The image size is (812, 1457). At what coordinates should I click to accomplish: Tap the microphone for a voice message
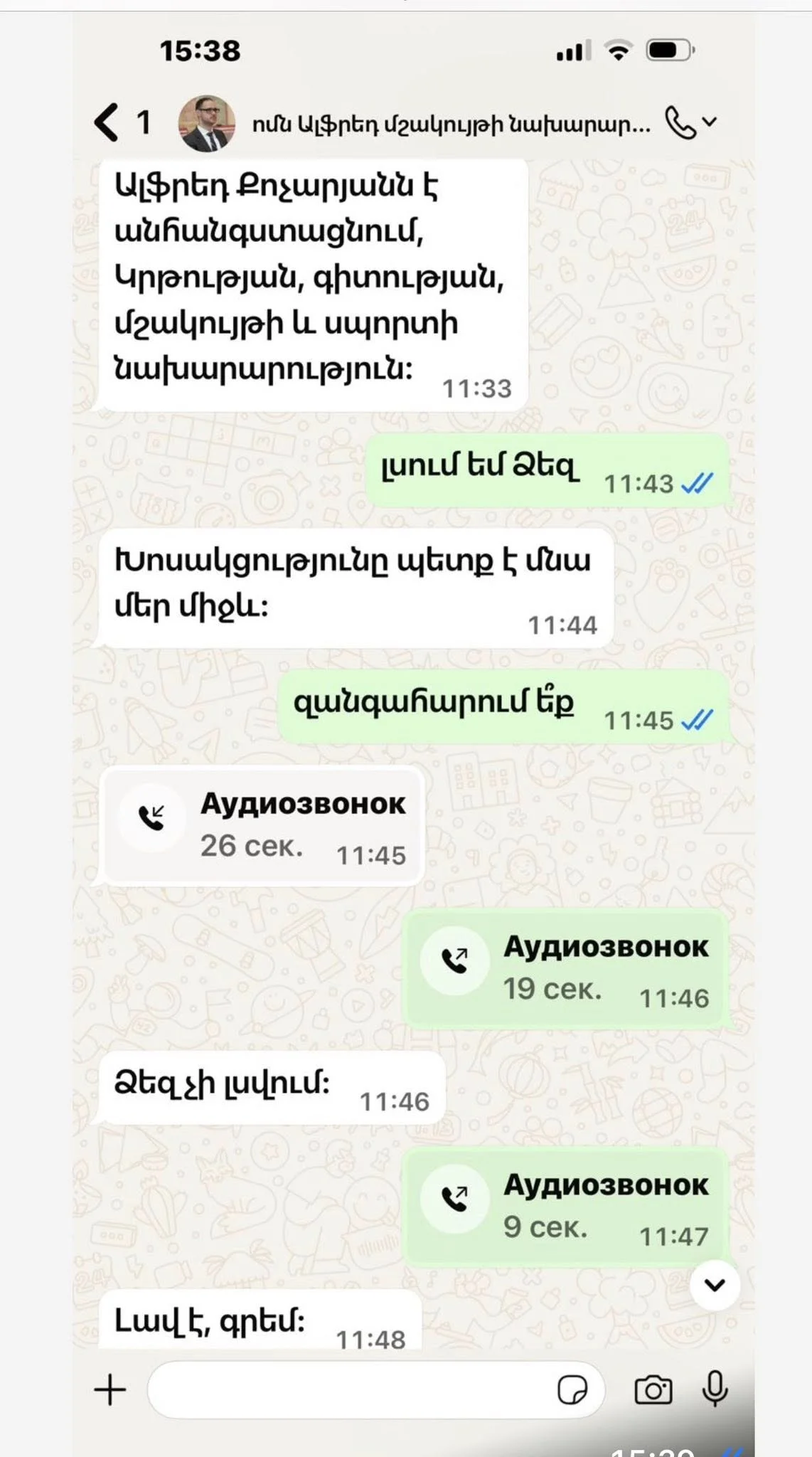tap(715, 1388)
